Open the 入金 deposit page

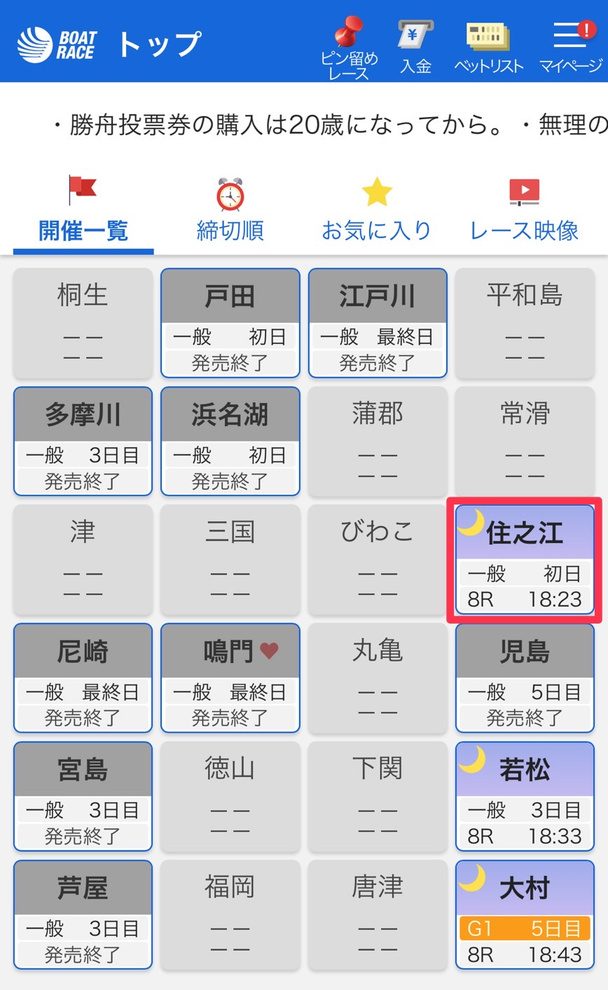415,47
